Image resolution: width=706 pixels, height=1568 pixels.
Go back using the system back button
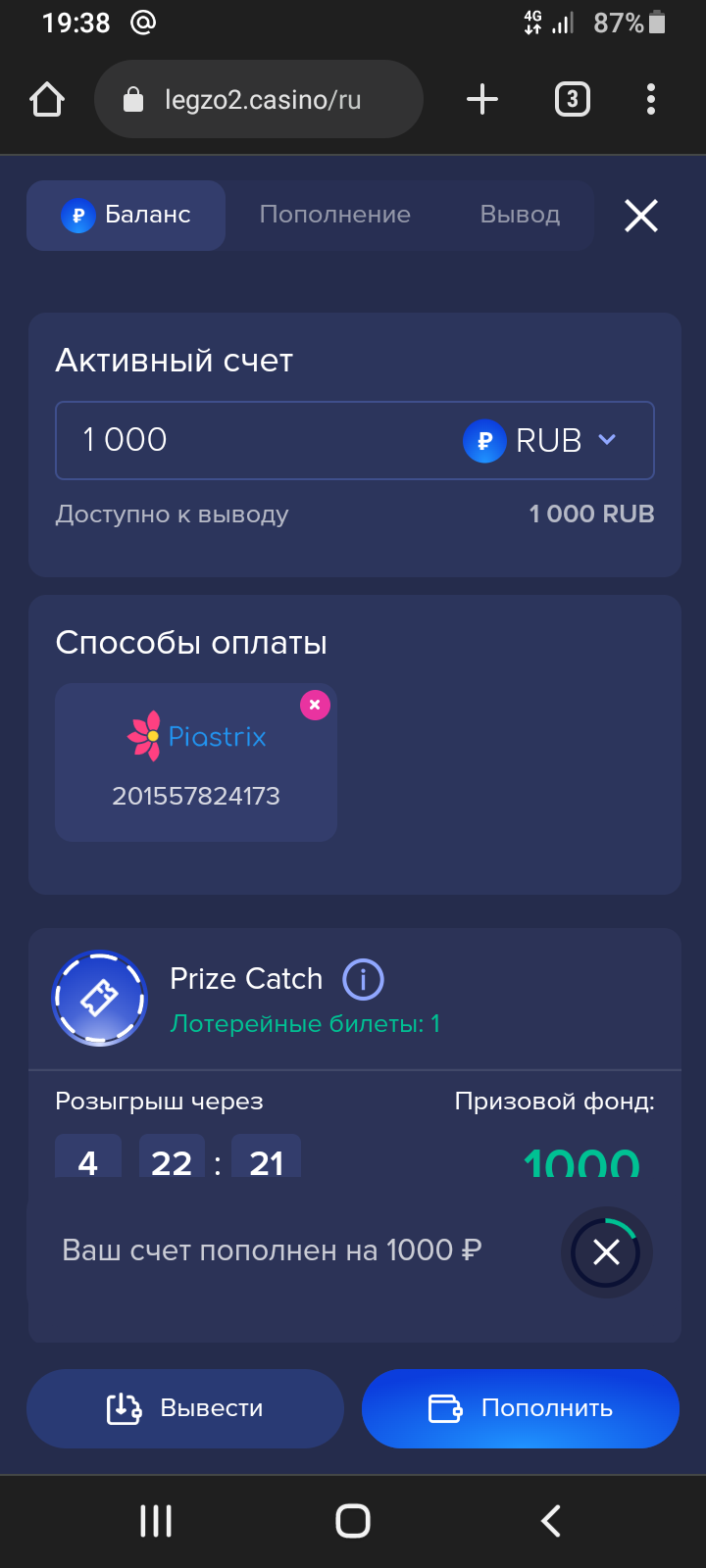(x=551, y=1520)
